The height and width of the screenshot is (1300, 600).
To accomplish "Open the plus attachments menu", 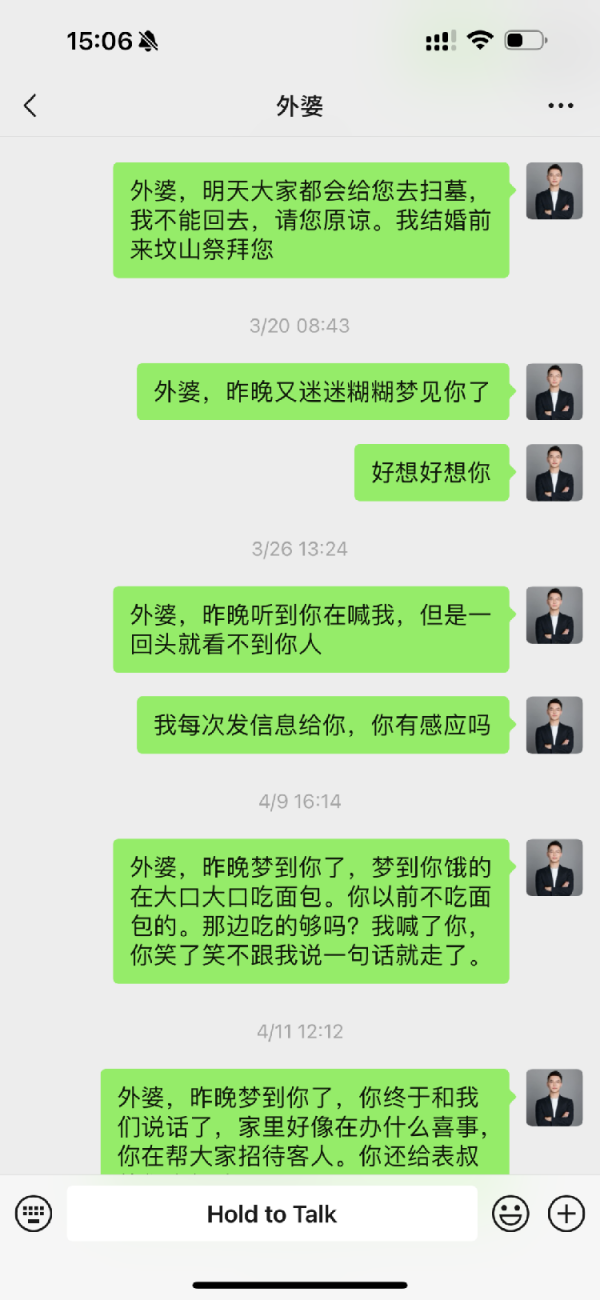I will tap(566, 1214).
